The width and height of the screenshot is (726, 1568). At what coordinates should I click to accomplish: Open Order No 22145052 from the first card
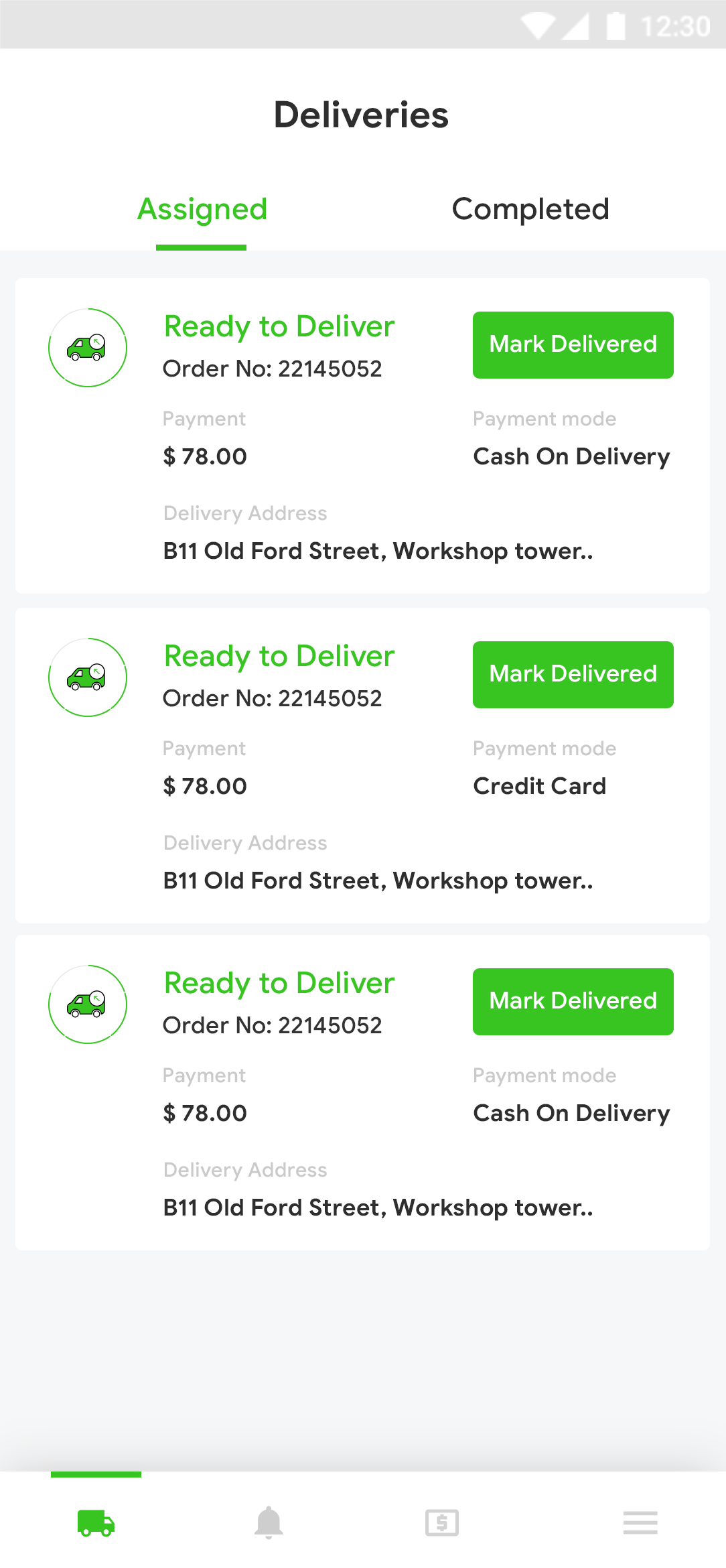coord(272,369)
